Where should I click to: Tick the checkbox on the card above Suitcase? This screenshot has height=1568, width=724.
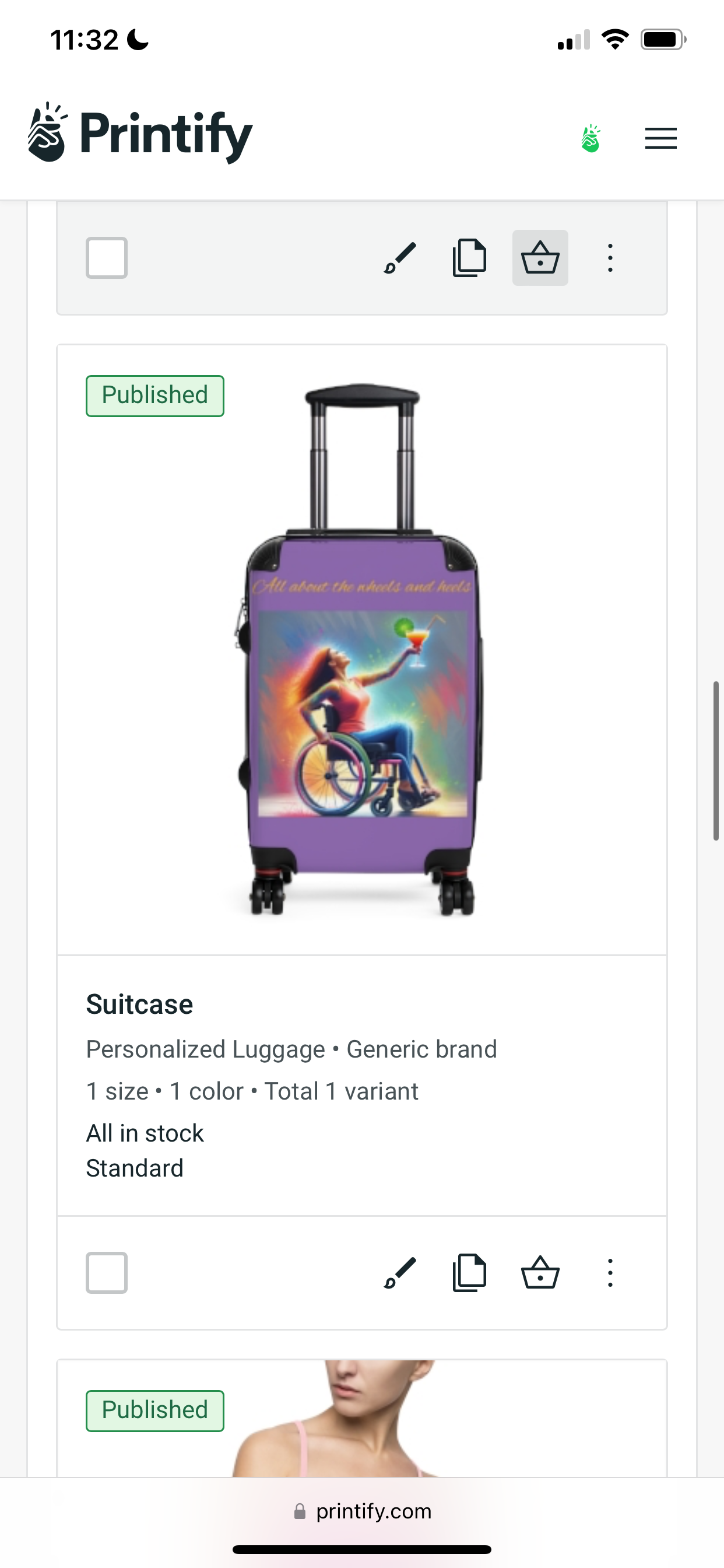tap(107, 257)
